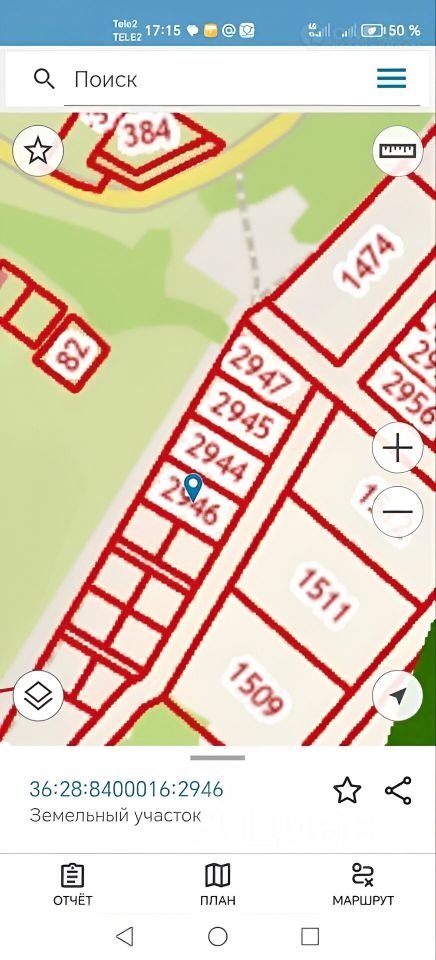Add parcel 36:28:8400016:2946 to favorites
Viewport: 436px width, 960px height.
(x=347, y=790)
